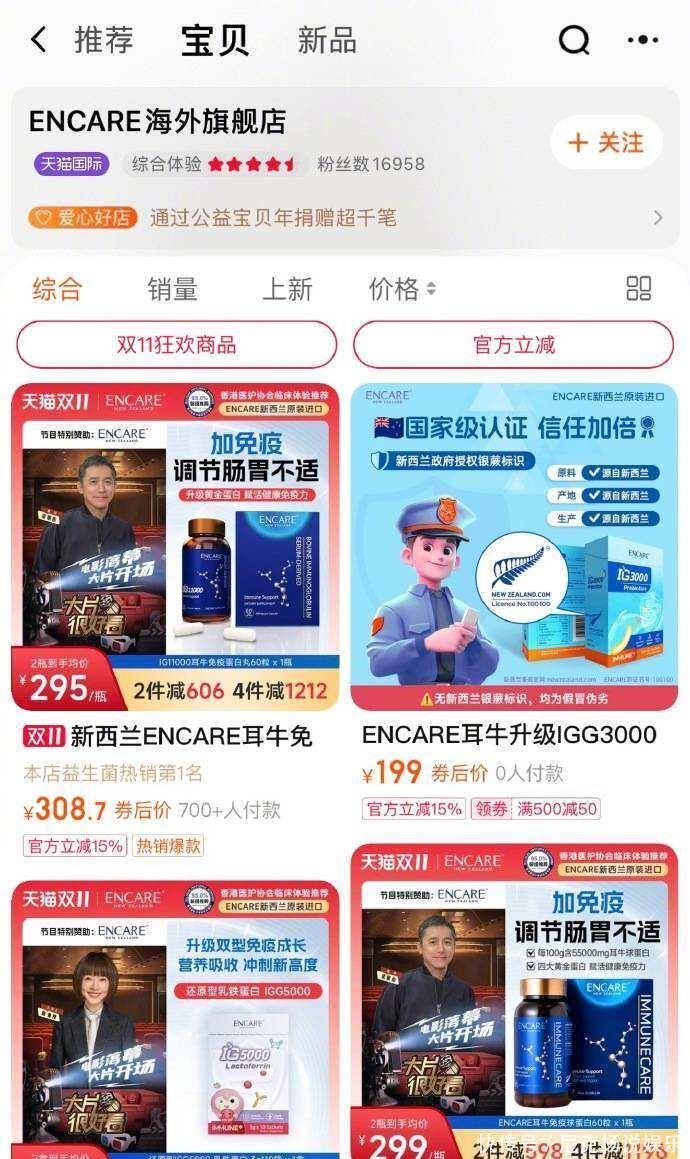
Task: Open the 爱心好店 charity donation row
Action: (345, 217)
